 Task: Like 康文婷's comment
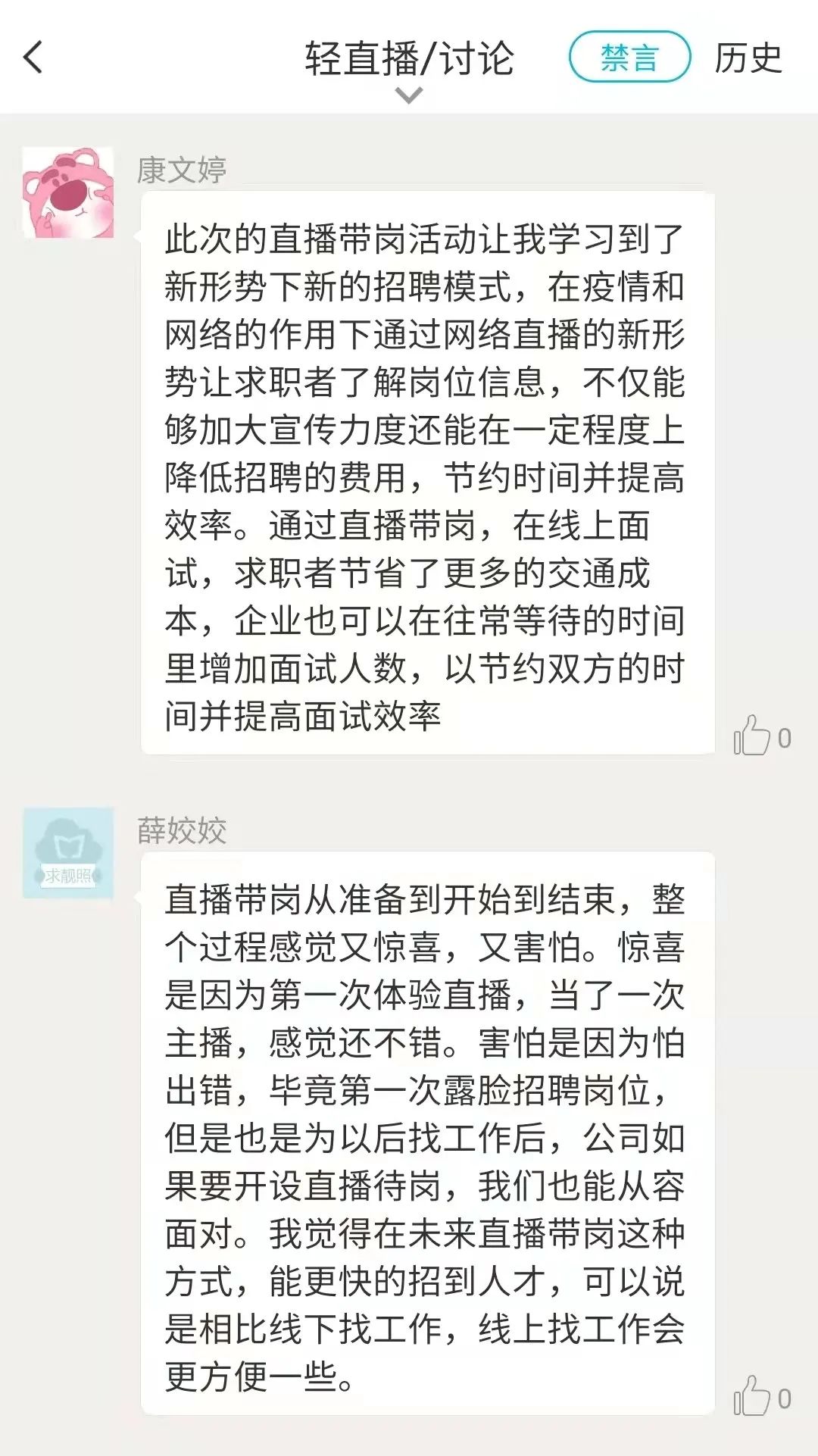tap(752, 735)
